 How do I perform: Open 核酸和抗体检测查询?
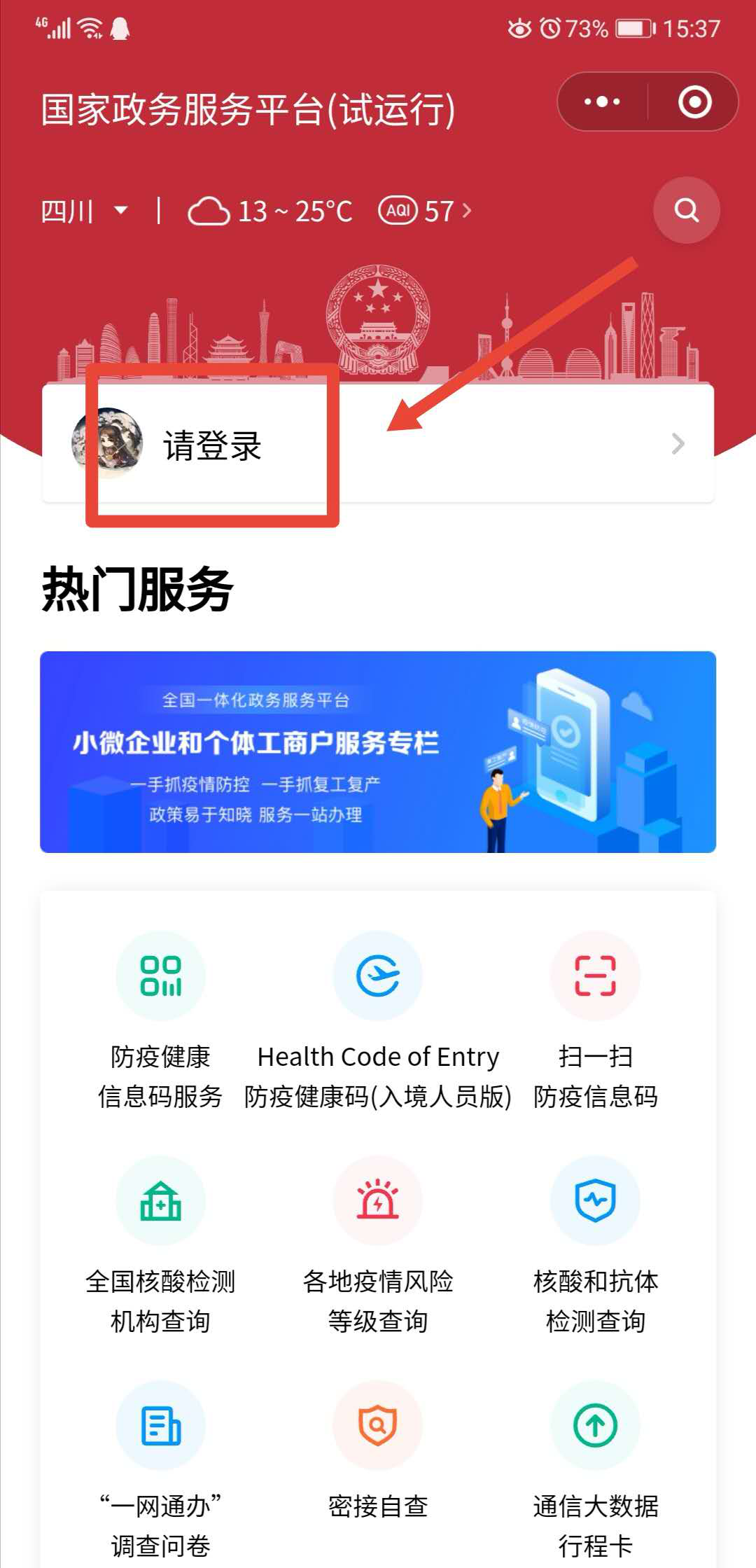click(x=595, y=1244)
